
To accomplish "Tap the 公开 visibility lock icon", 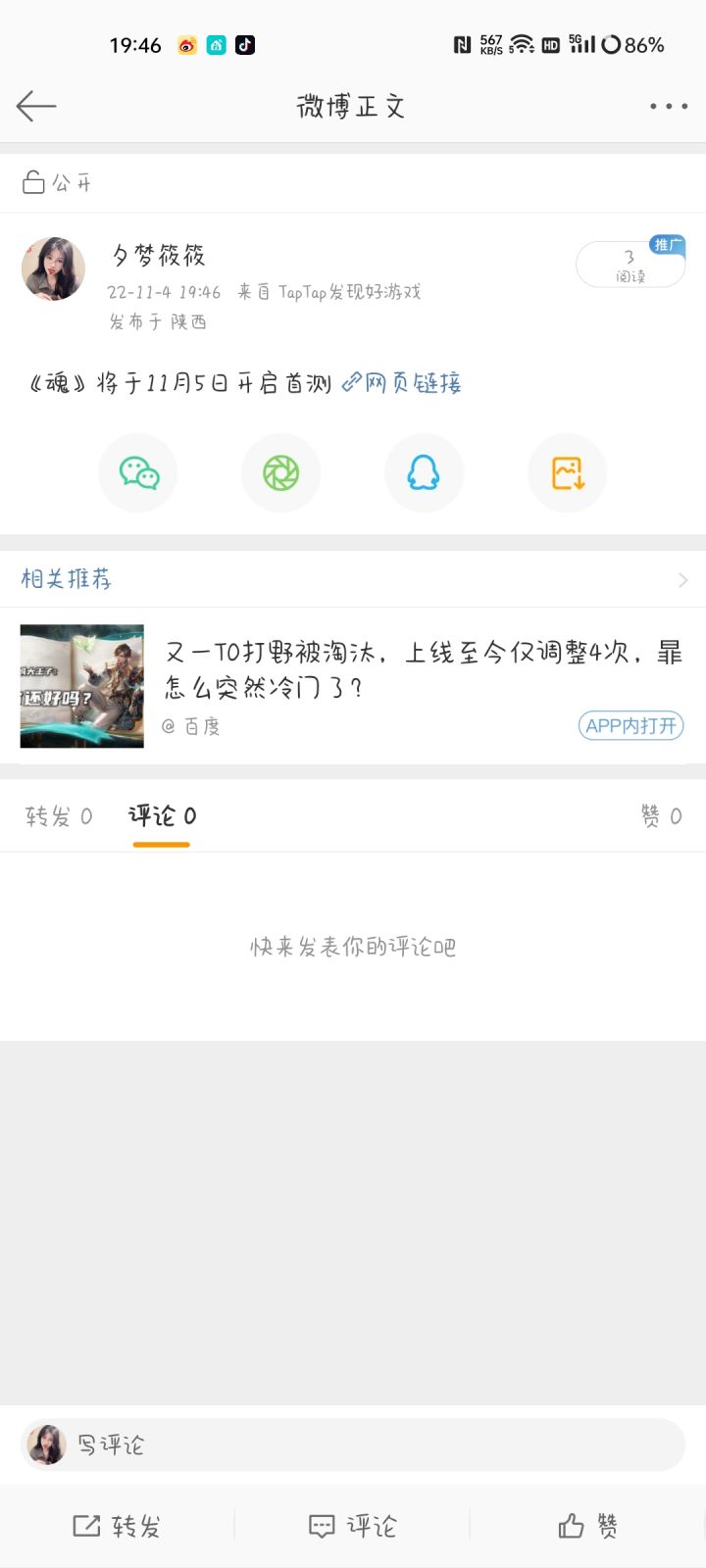I will tap(31, 182).
